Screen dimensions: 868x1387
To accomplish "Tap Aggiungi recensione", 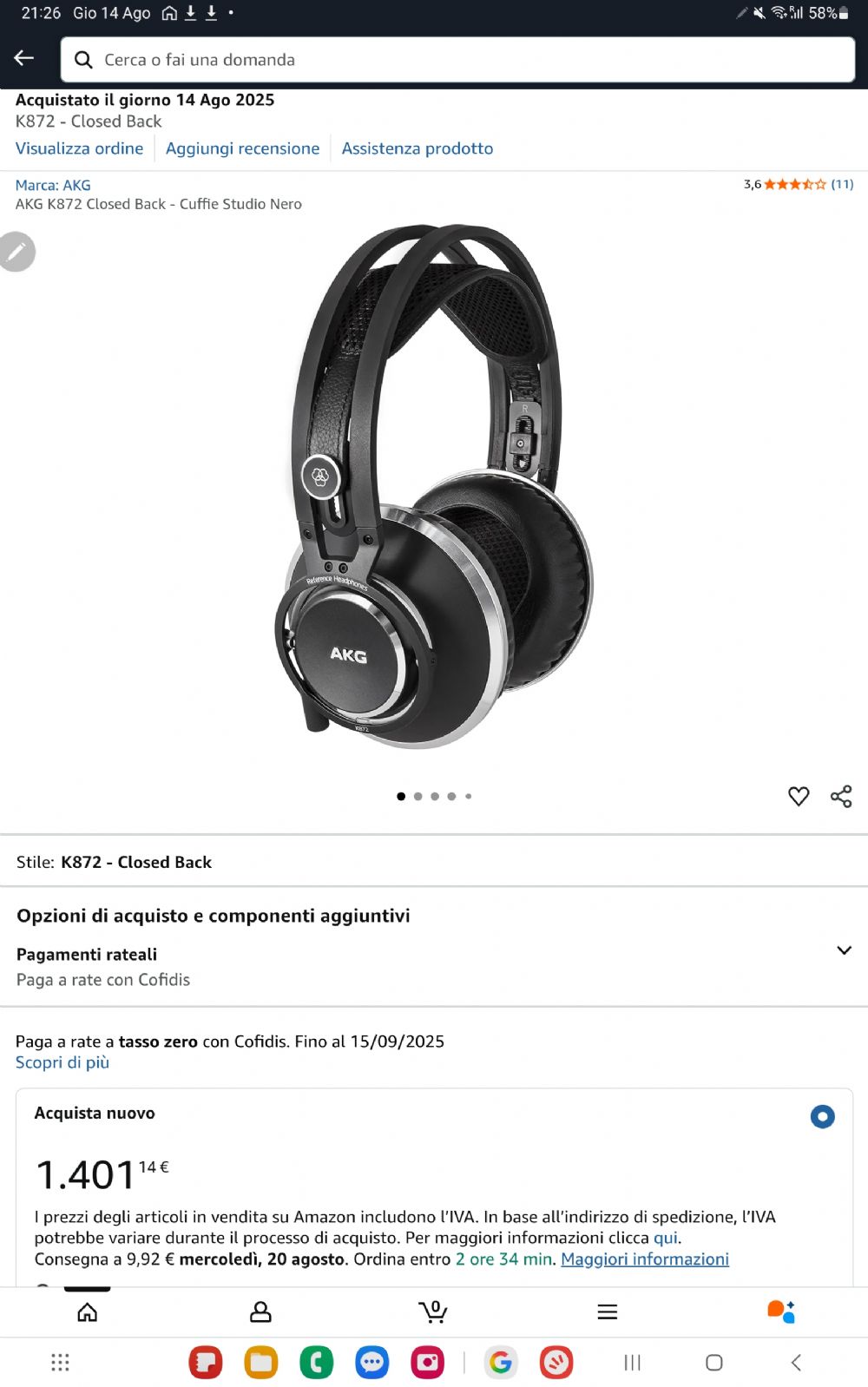I will click(242, 148).
